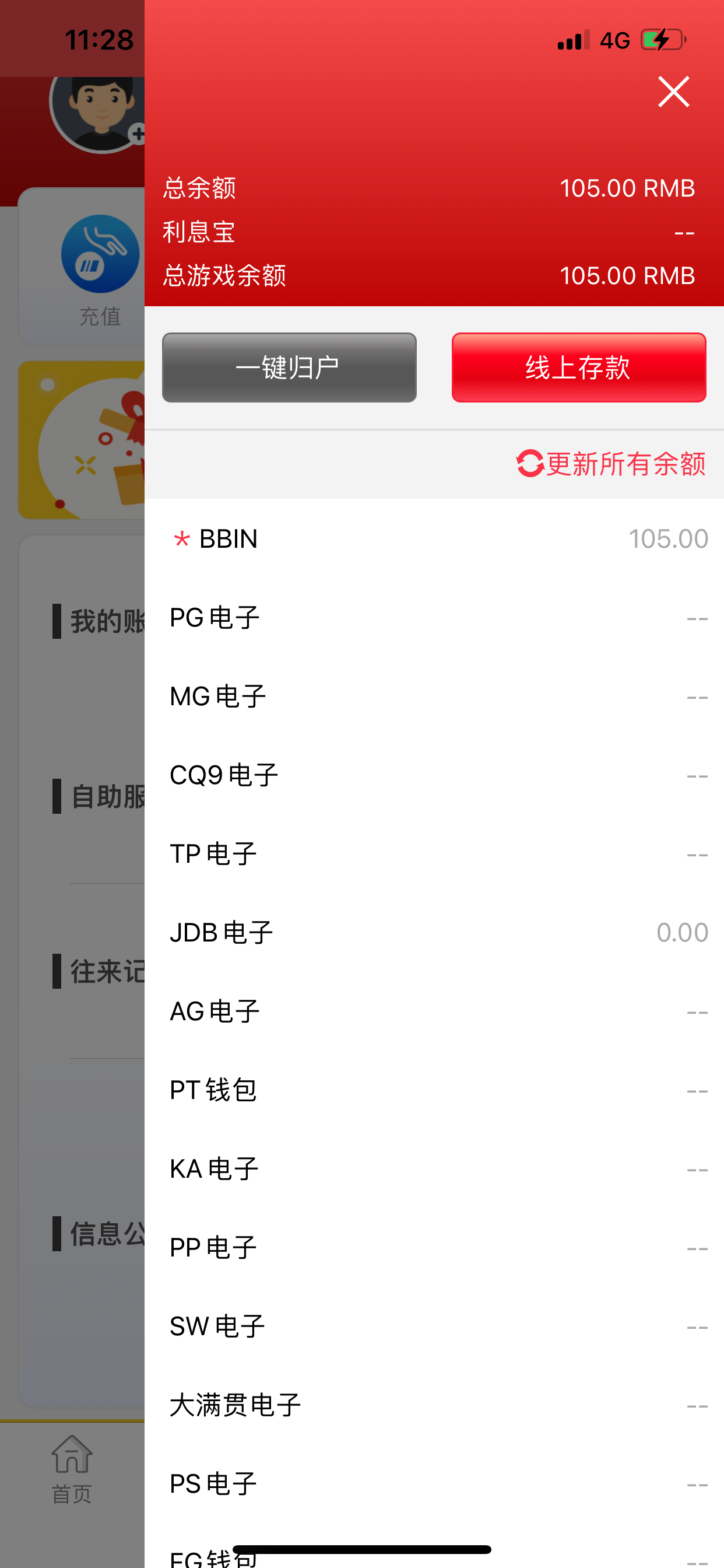Refresh all balances with 更新所有余额
This screenshot has height=1568, width=724.
tap(611, 464)
